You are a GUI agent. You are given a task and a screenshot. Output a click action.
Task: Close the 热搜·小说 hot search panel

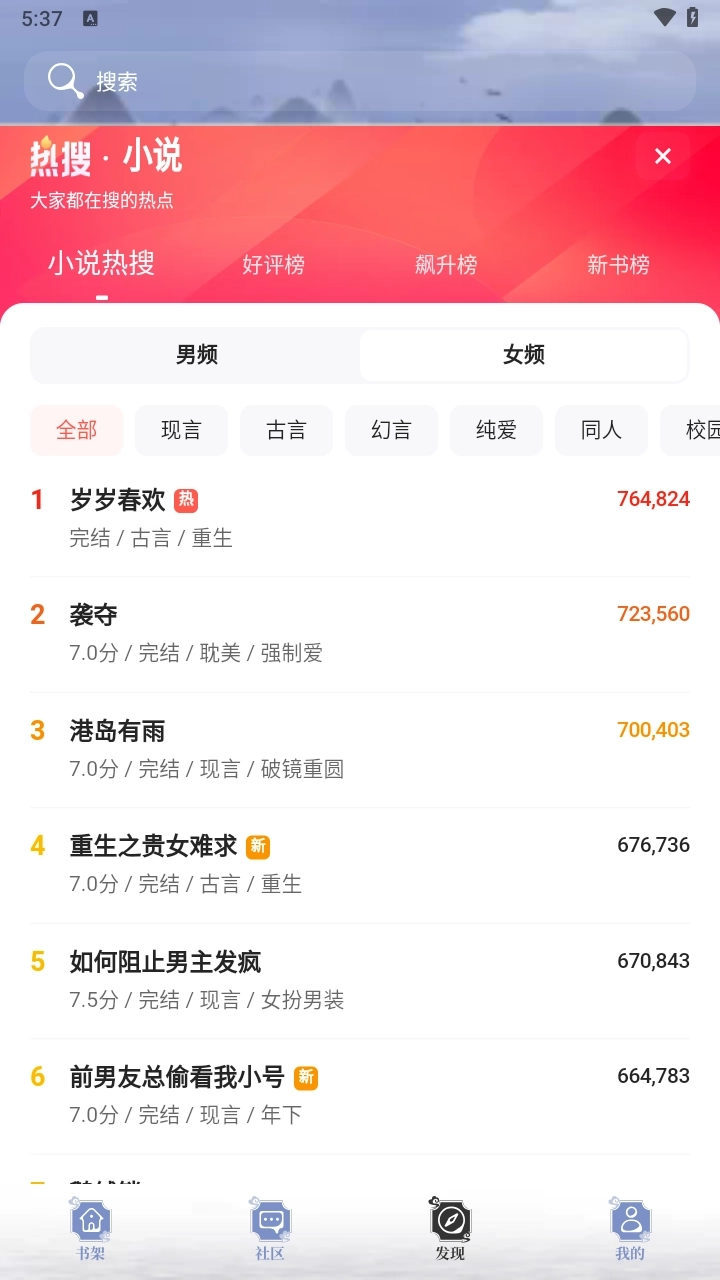click(662, 156)
